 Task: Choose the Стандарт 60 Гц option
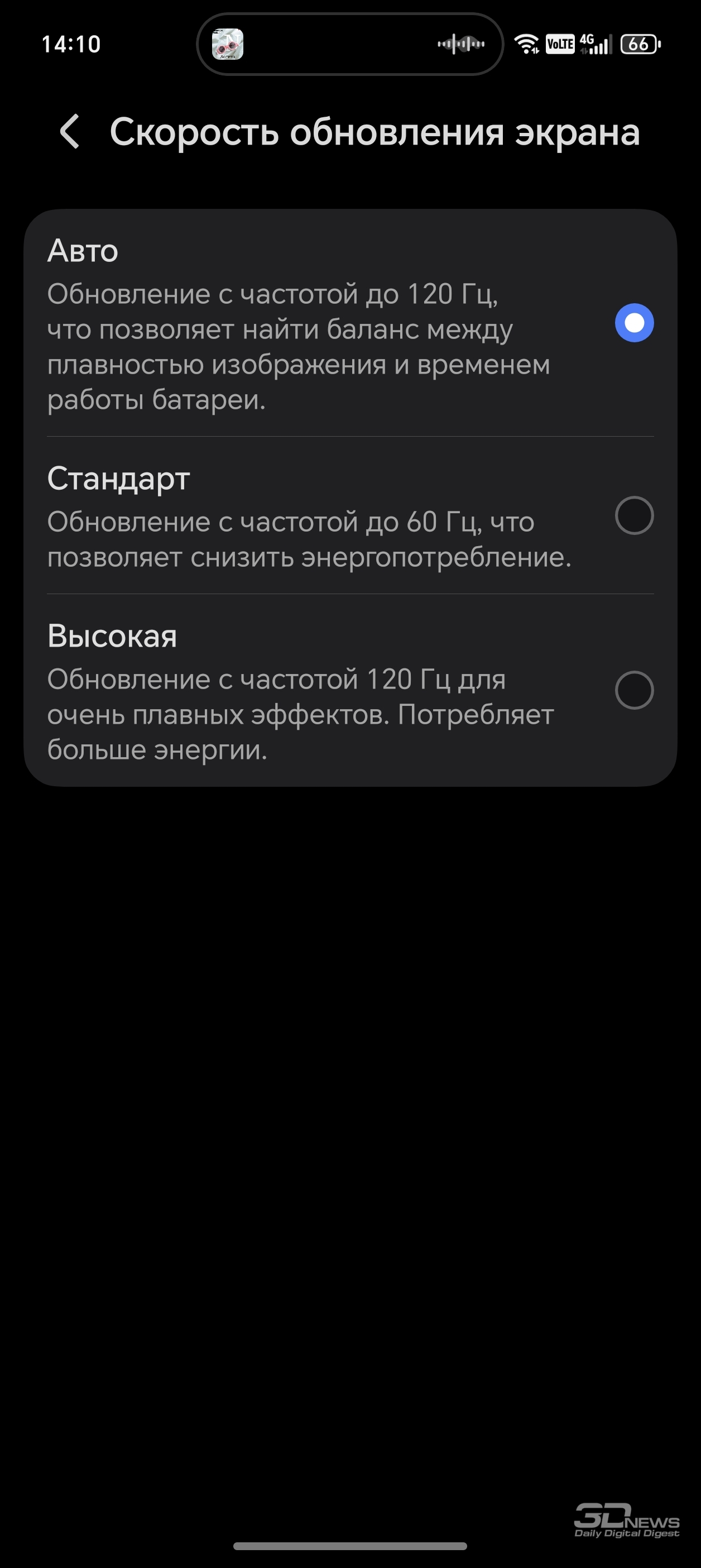click(634, 515)
